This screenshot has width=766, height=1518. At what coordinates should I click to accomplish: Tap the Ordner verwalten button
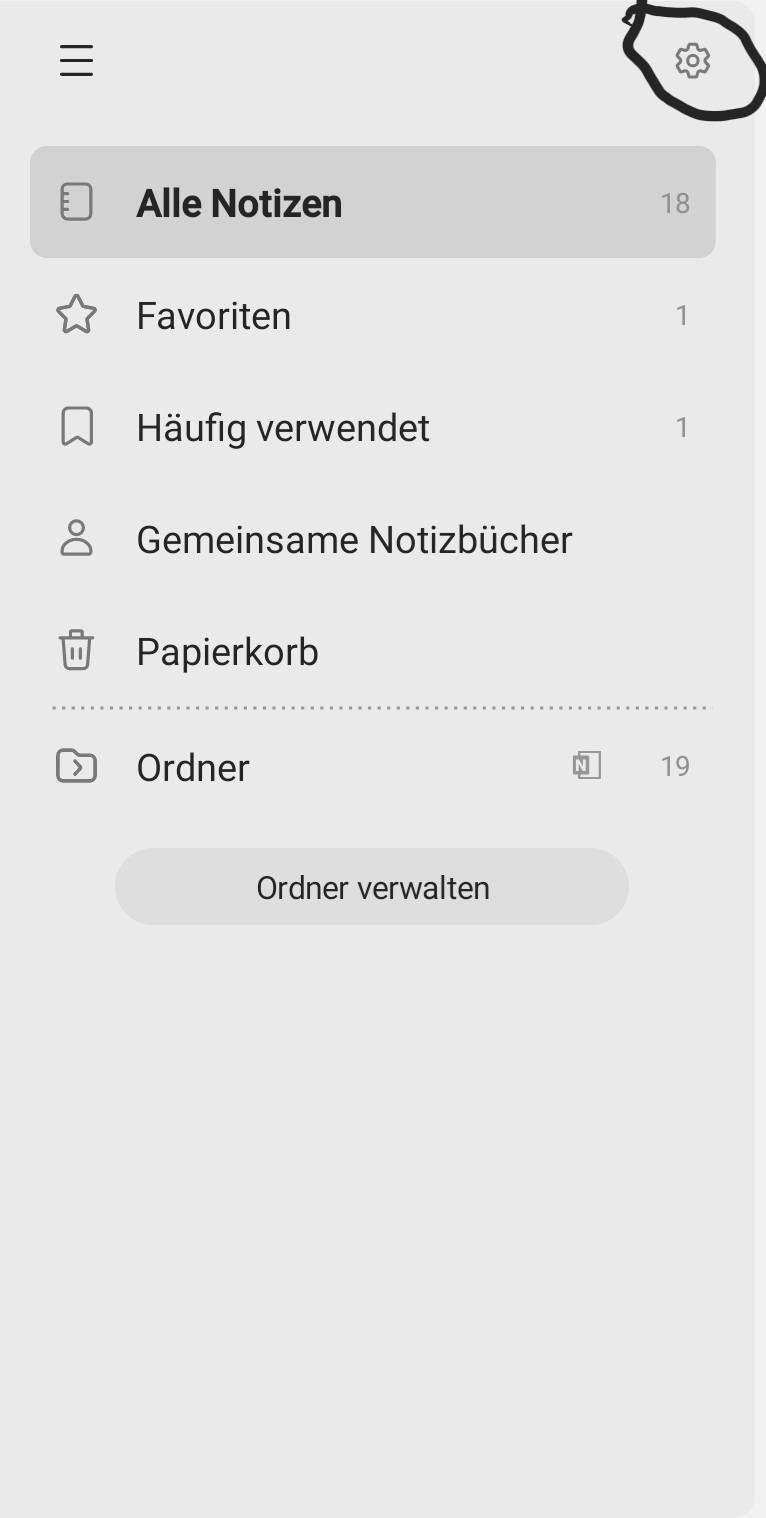click(x=372, y=887)
